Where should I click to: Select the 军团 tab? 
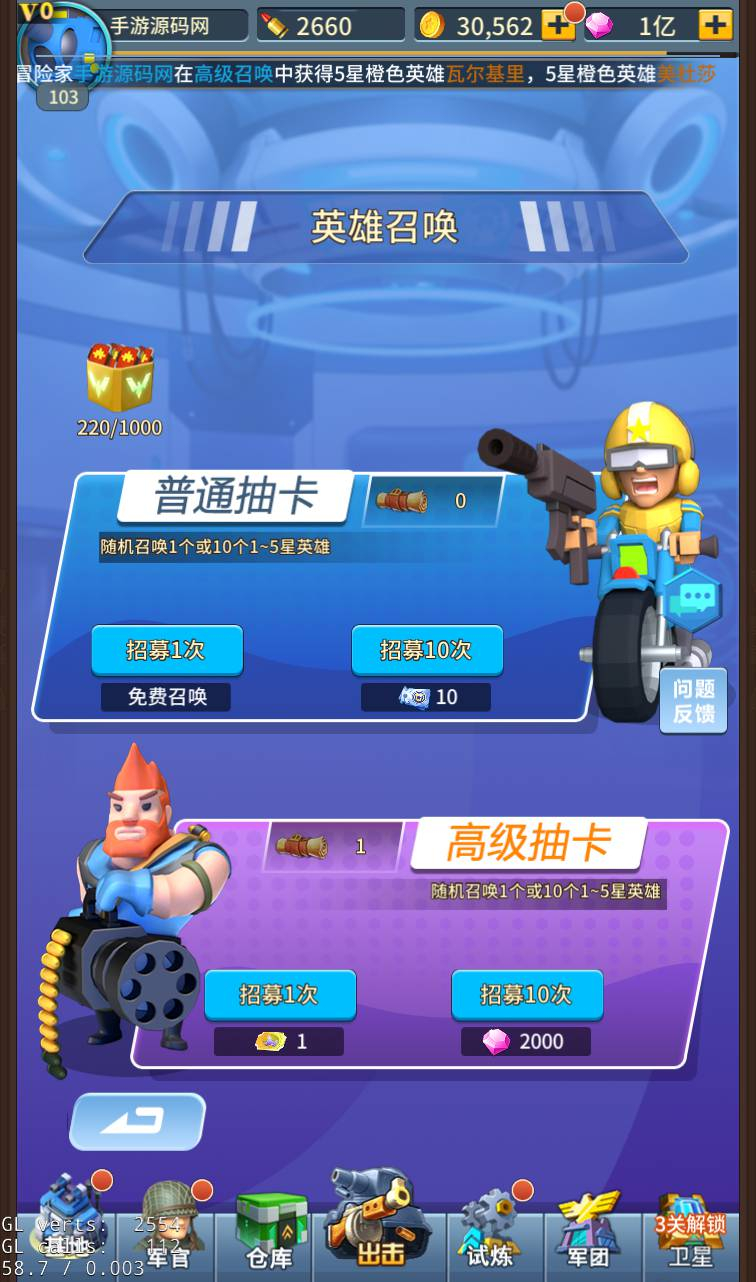[589, 1232]
